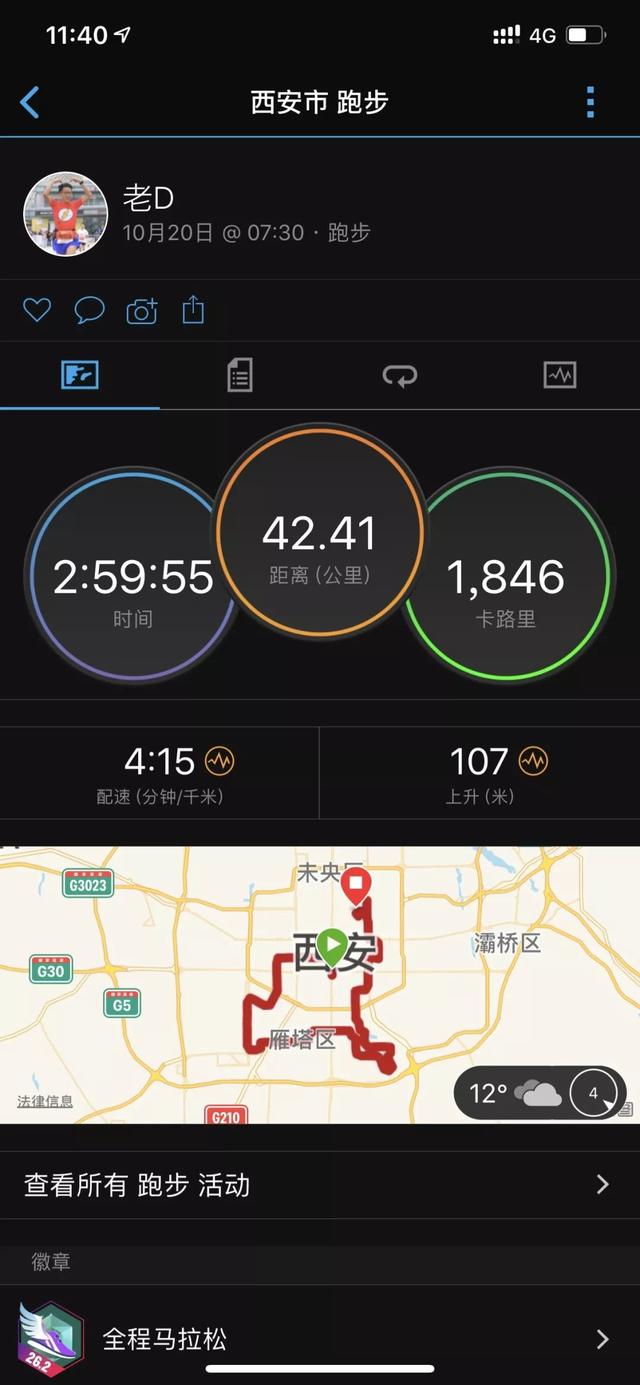Screen dimensions: 640x1385
Task: Open 查看所有 跑步 活动 row
Action: click(320, 1185)
